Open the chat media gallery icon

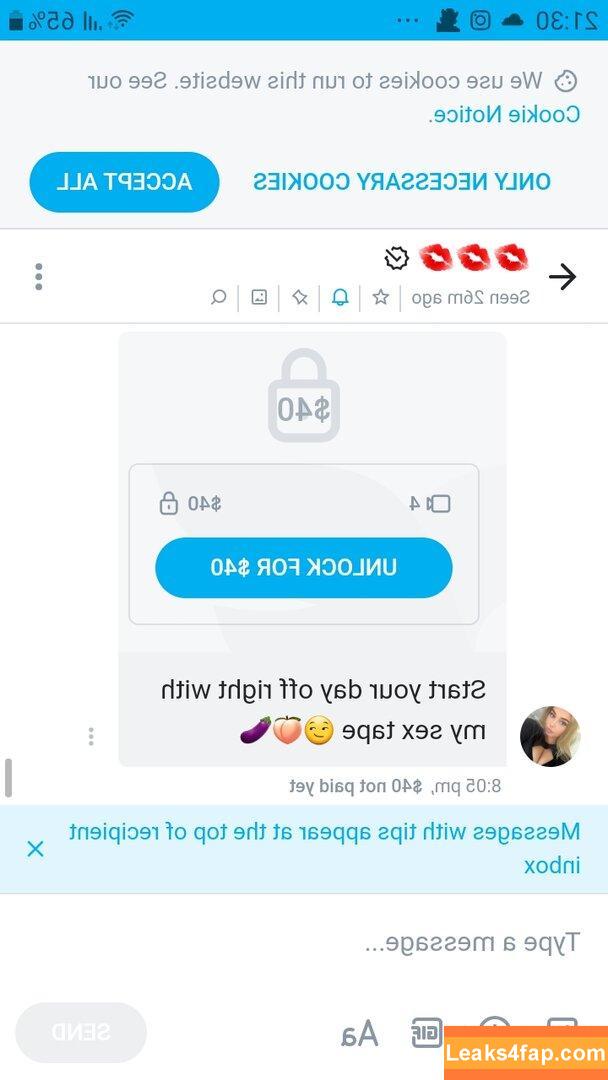tap(259, 297)
